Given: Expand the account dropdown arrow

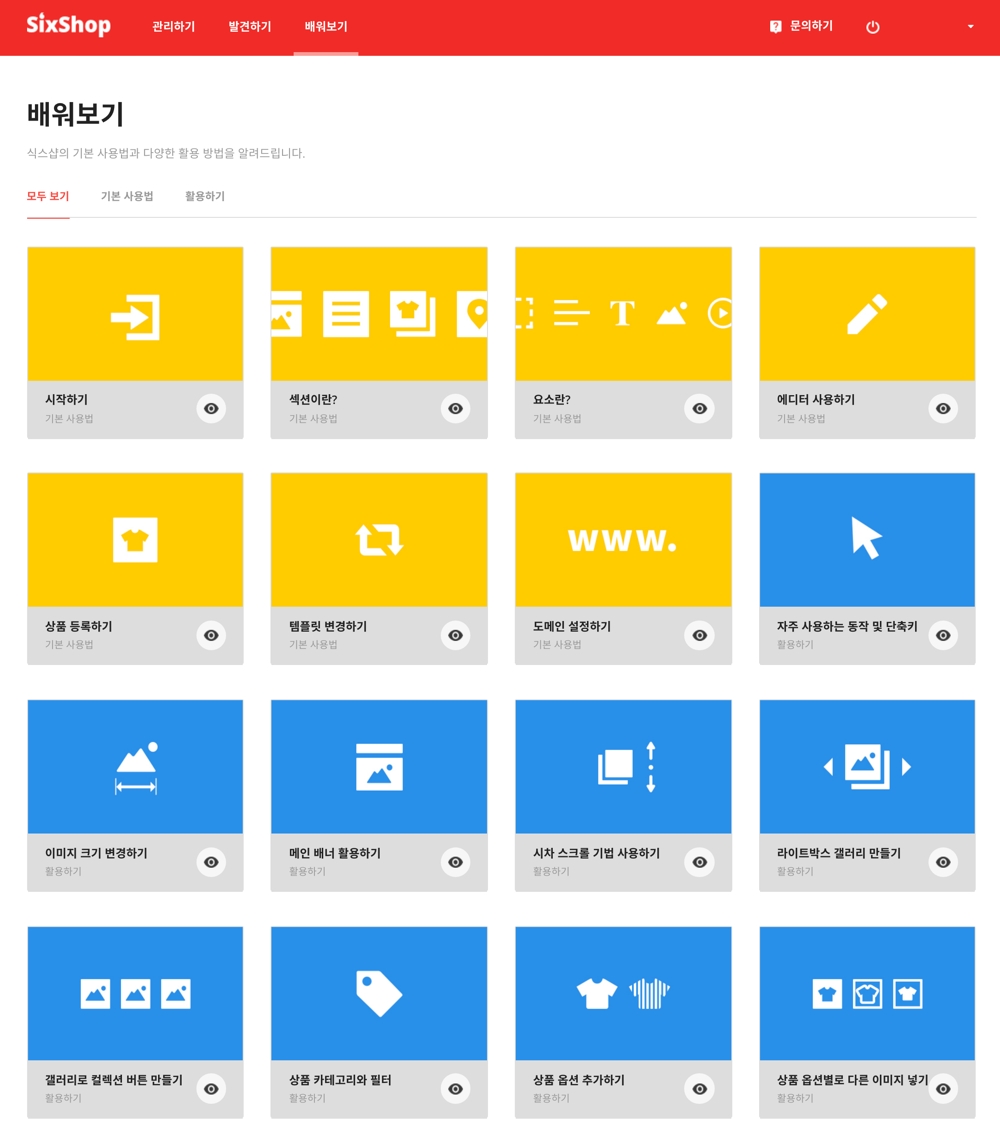Looking at the screenshot, I should [x=970, y=27].
